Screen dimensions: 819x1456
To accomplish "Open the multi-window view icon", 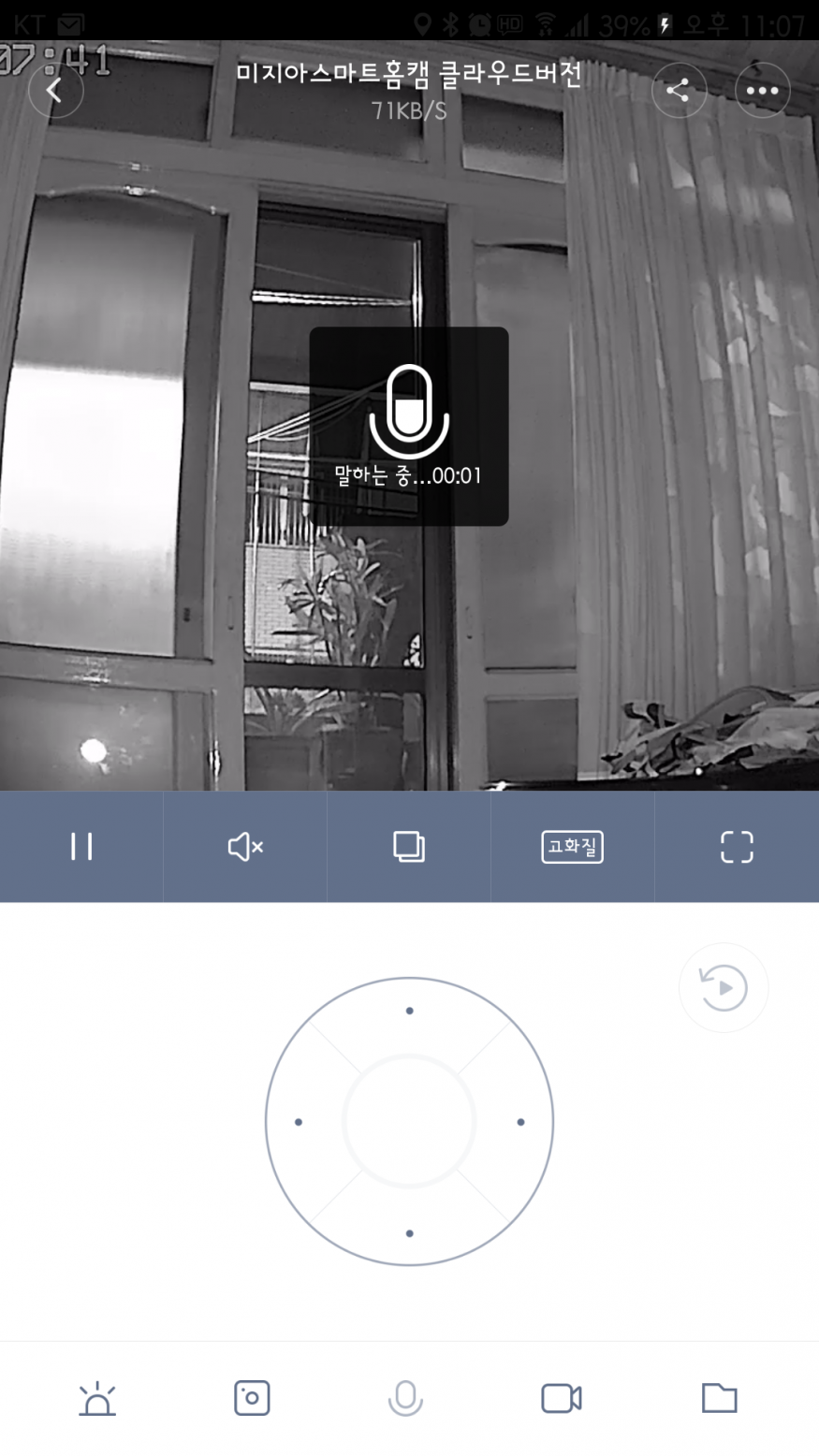I will (x=409, y=847).
